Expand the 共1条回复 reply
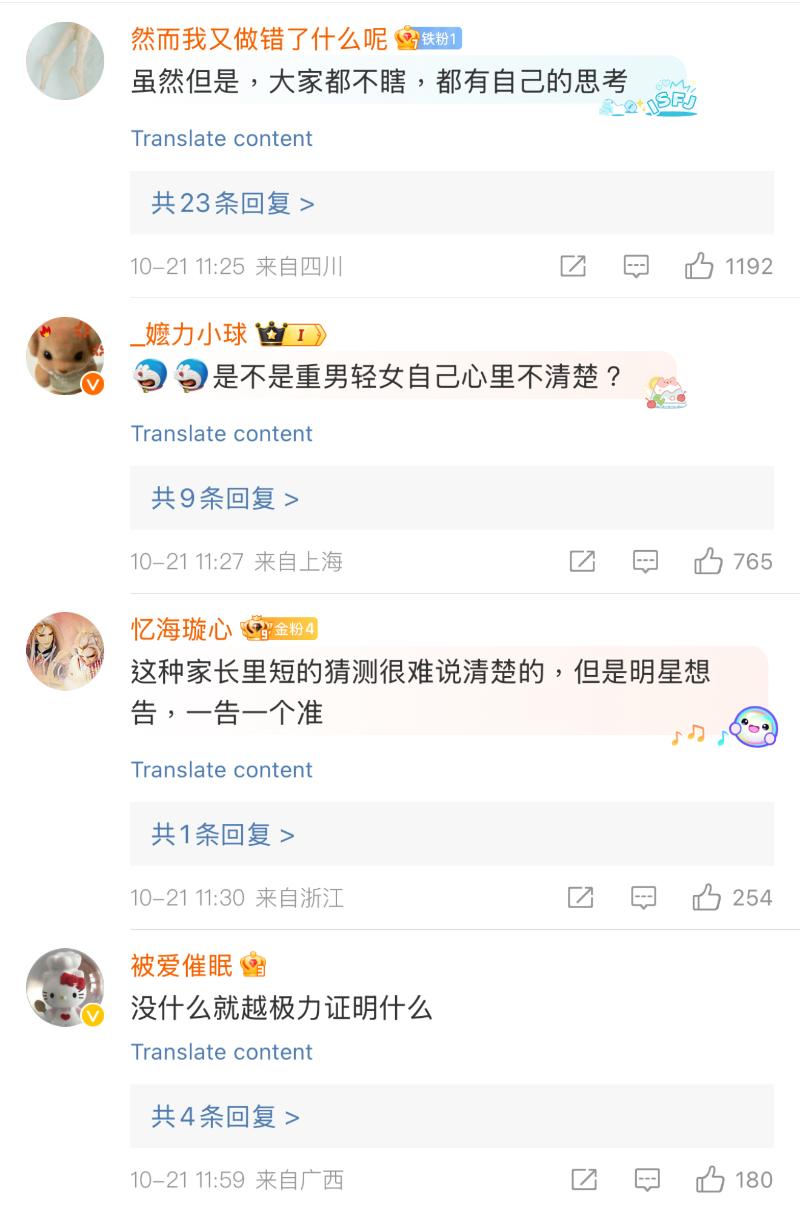 click(223, 834)
